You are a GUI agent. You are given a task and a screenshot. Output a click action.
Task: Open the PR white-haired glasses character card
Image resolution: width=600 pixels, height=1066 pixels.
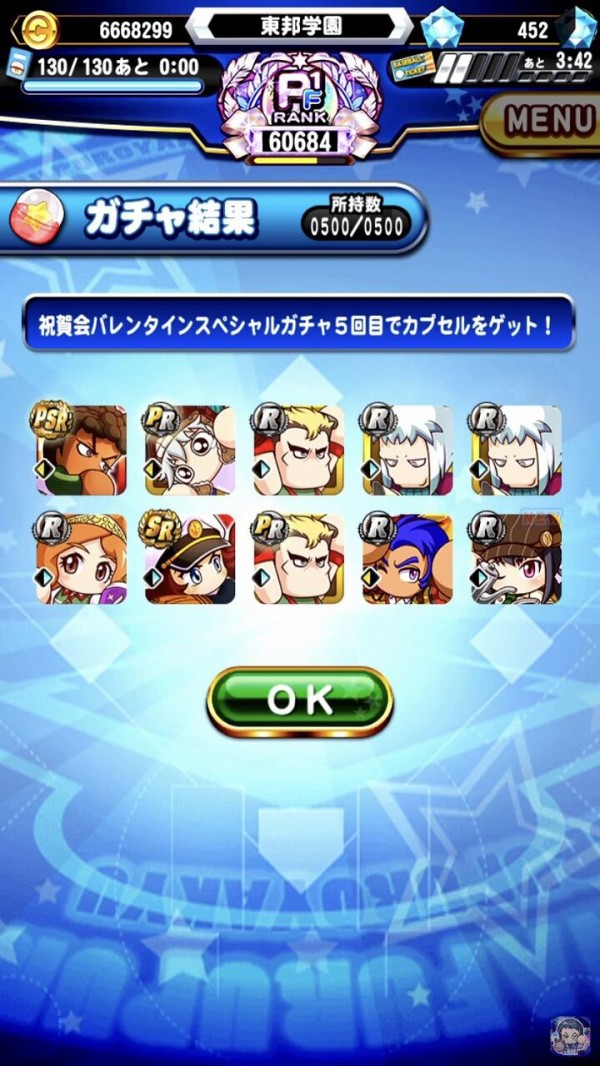pyautogui.click(x=190, y=450)
